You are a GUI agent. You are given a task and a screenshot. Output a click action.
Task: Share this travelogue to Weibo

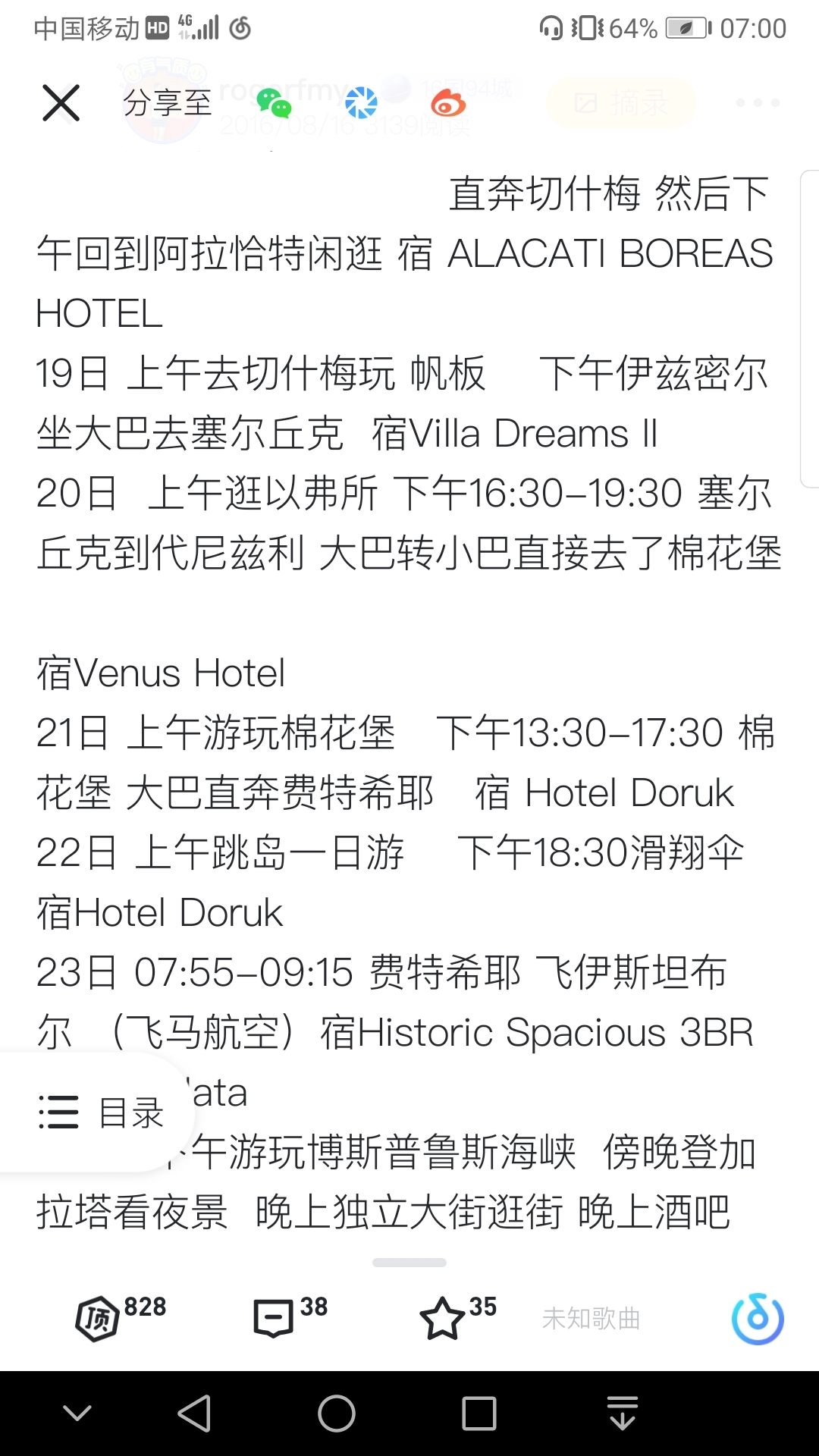[x=447, y=103]
